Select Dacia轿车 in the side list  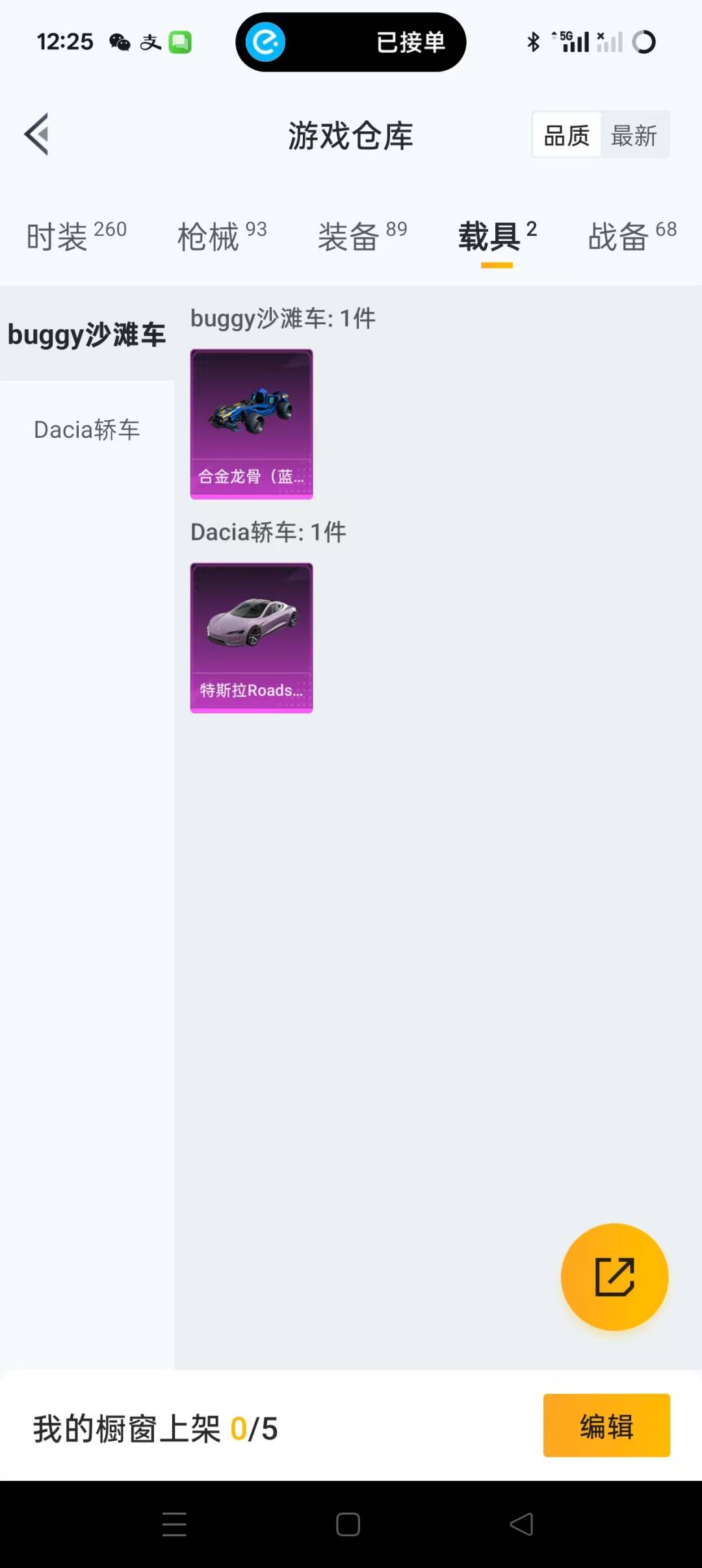point(86,430)
